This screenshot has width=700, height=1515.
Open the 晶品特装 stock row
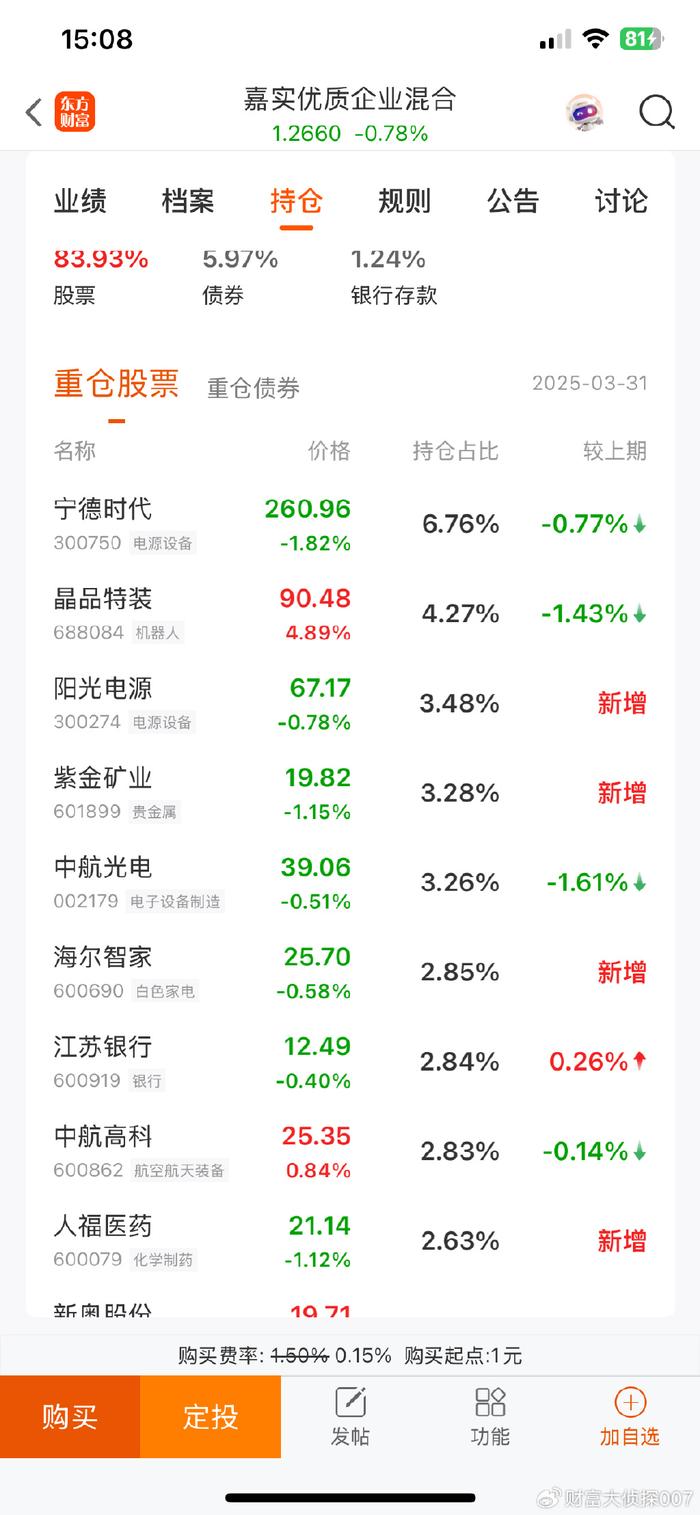350,613
